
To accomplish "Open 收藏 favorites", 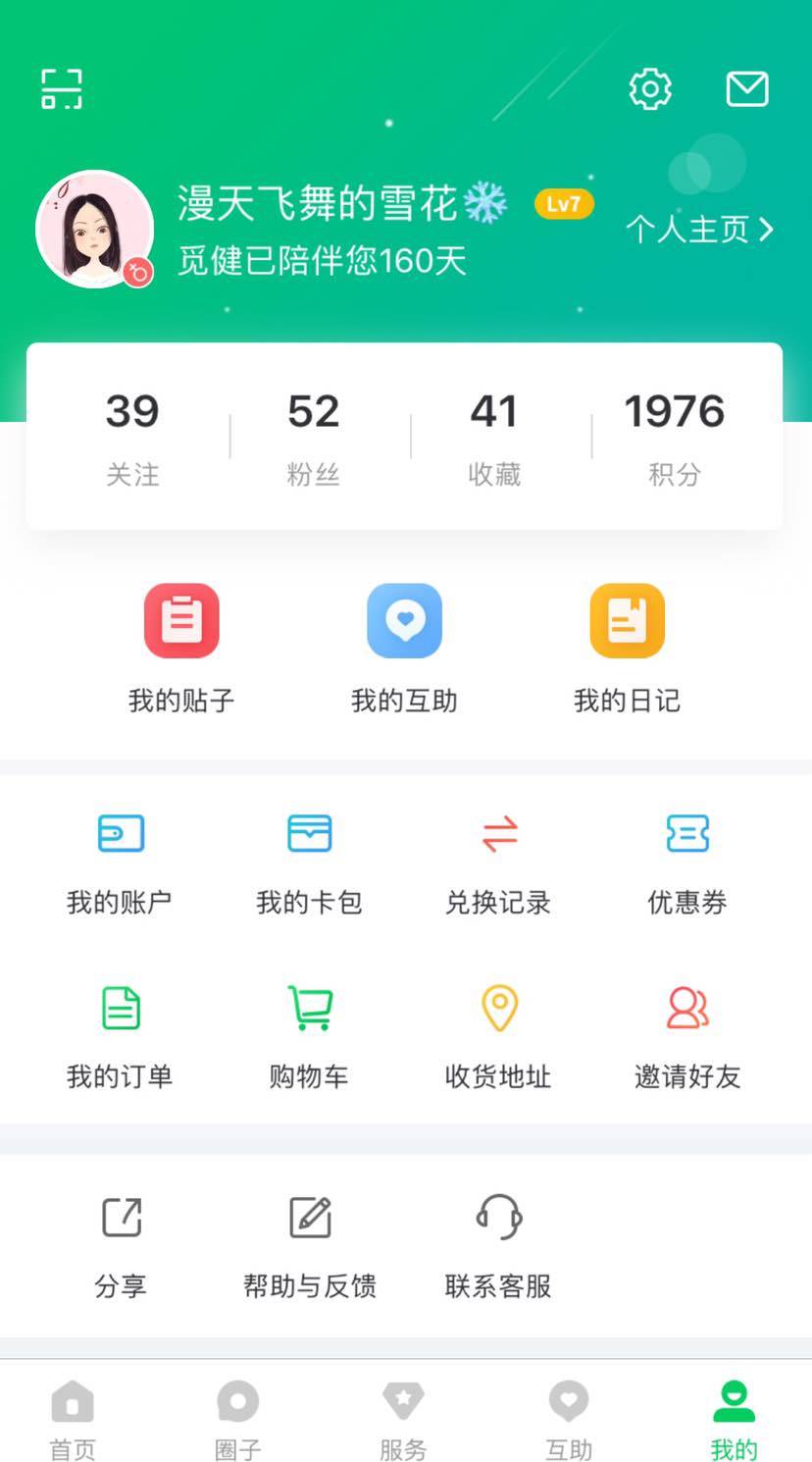I will (x=494, y=436).
